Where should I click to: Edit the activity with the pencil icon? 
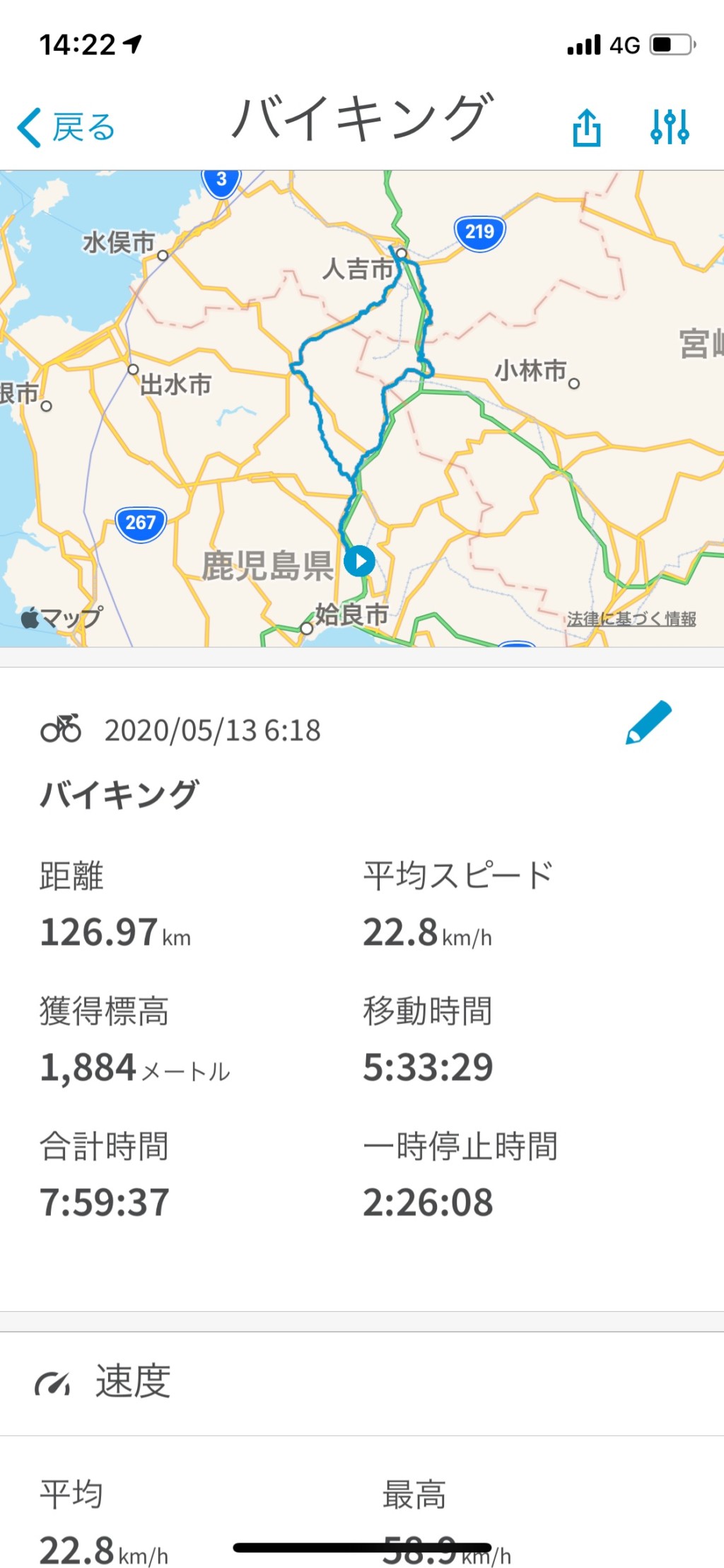(648, 722)
